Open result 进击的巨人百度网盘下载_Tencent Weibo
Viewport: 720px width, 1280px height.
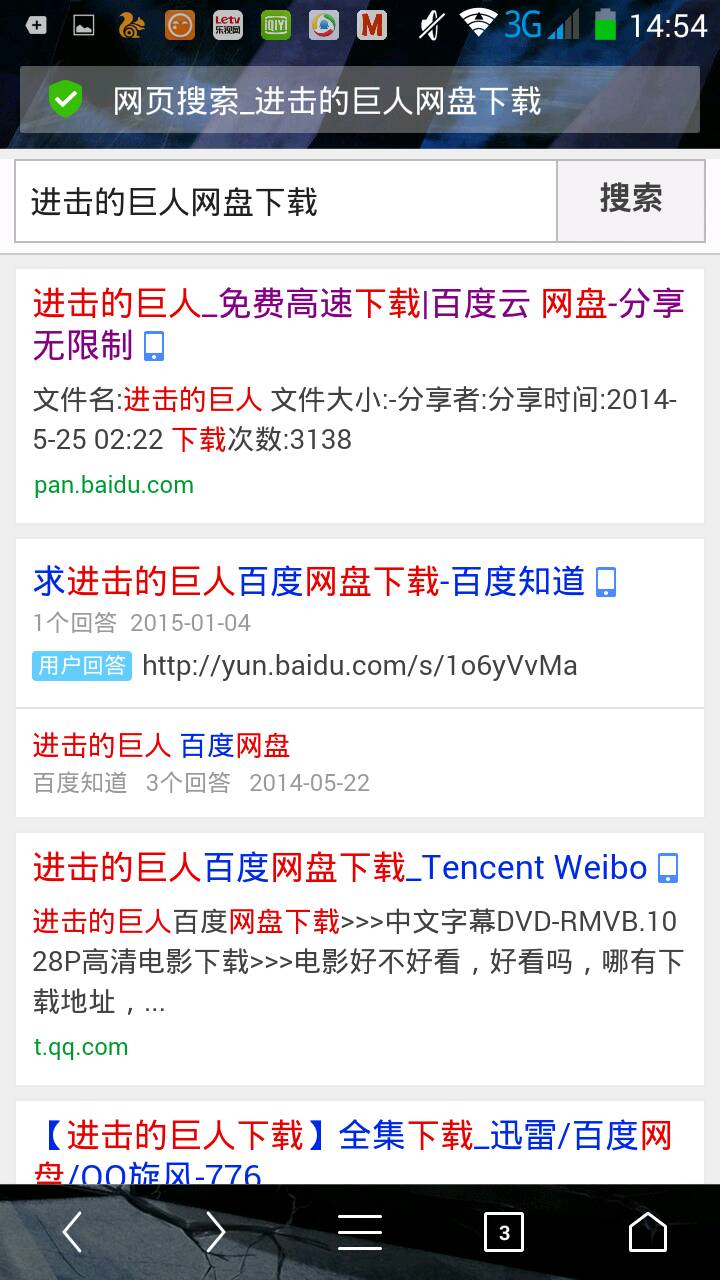(x=340, y=867)
